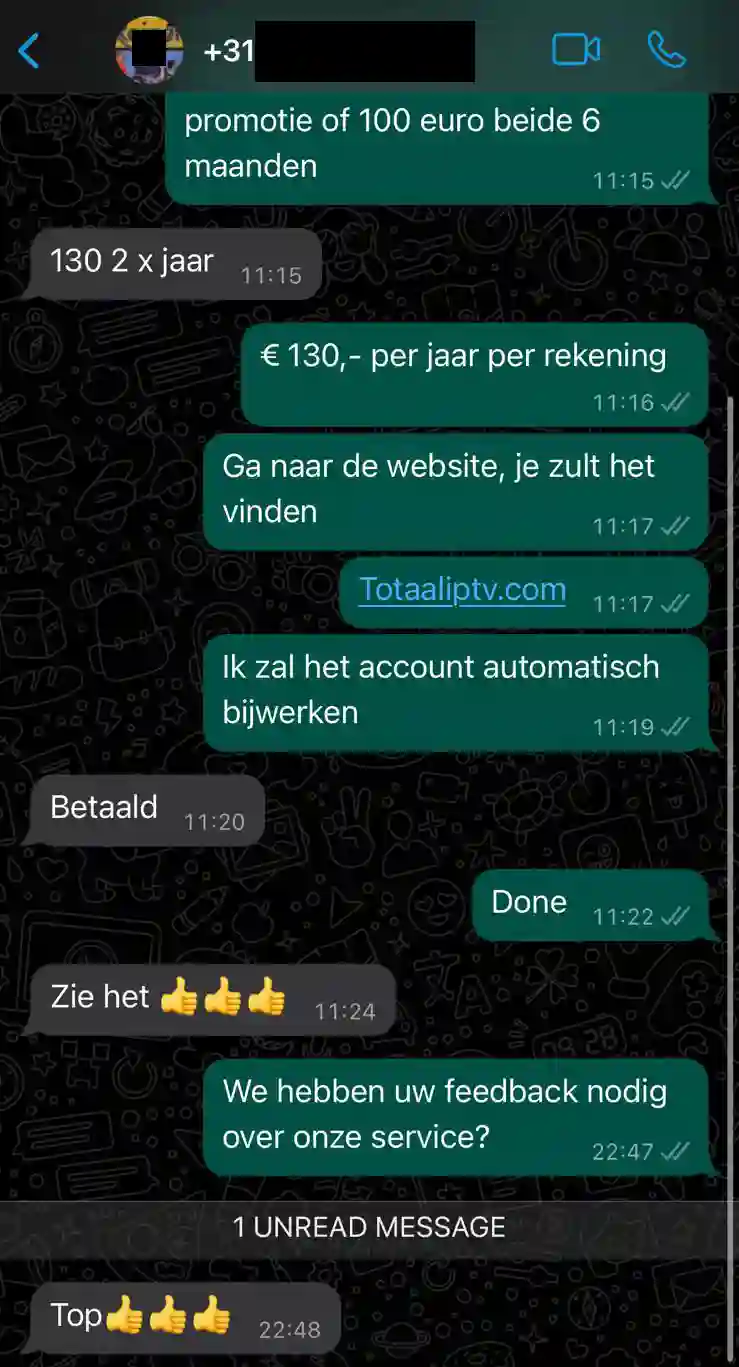The height and width of the screenshot is (1367, 739).
Task: Open the Totaaliptv.com link
Action: [462, 590]
